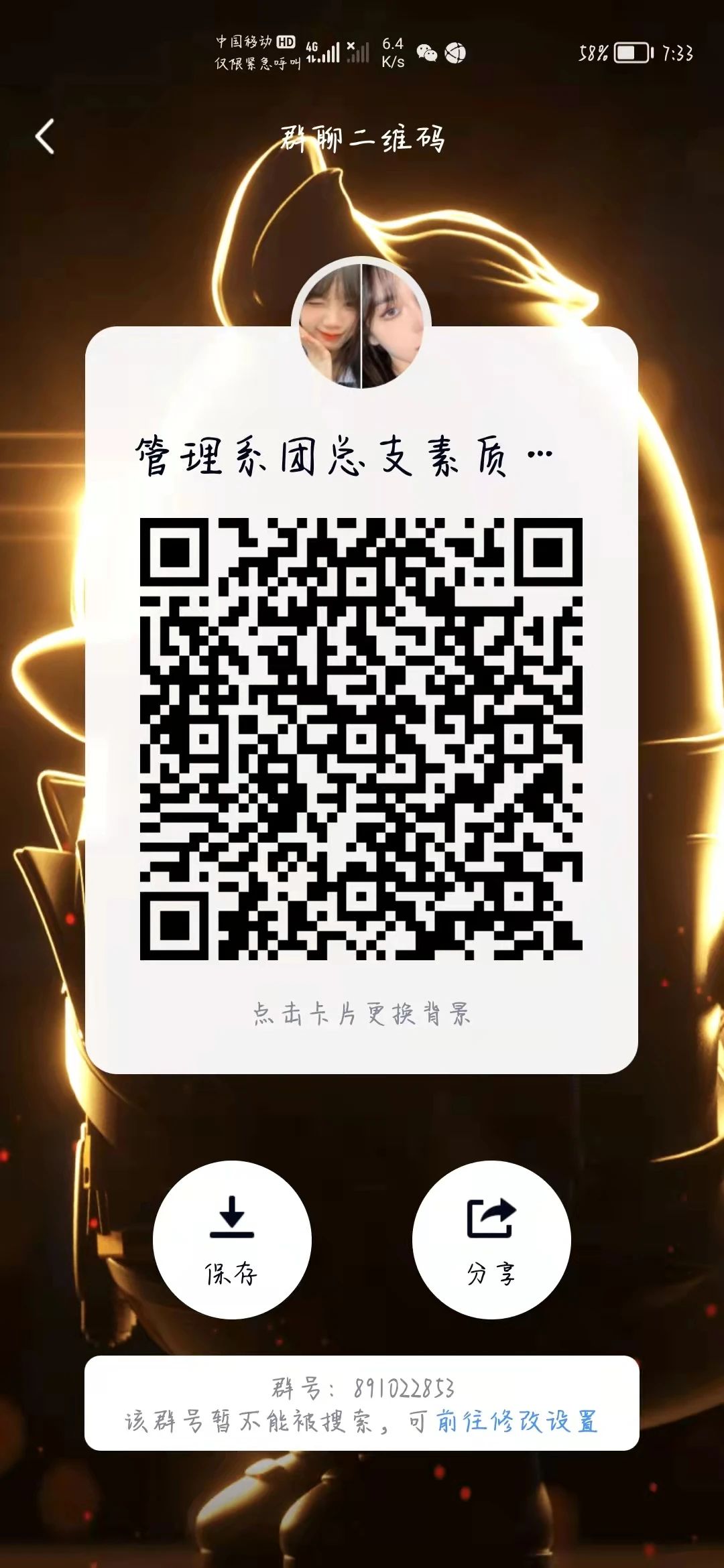Tap the QR card to change background
Image resolution: width=724 pixels, height=1568 pixels.
click(x=361, y=1013)
